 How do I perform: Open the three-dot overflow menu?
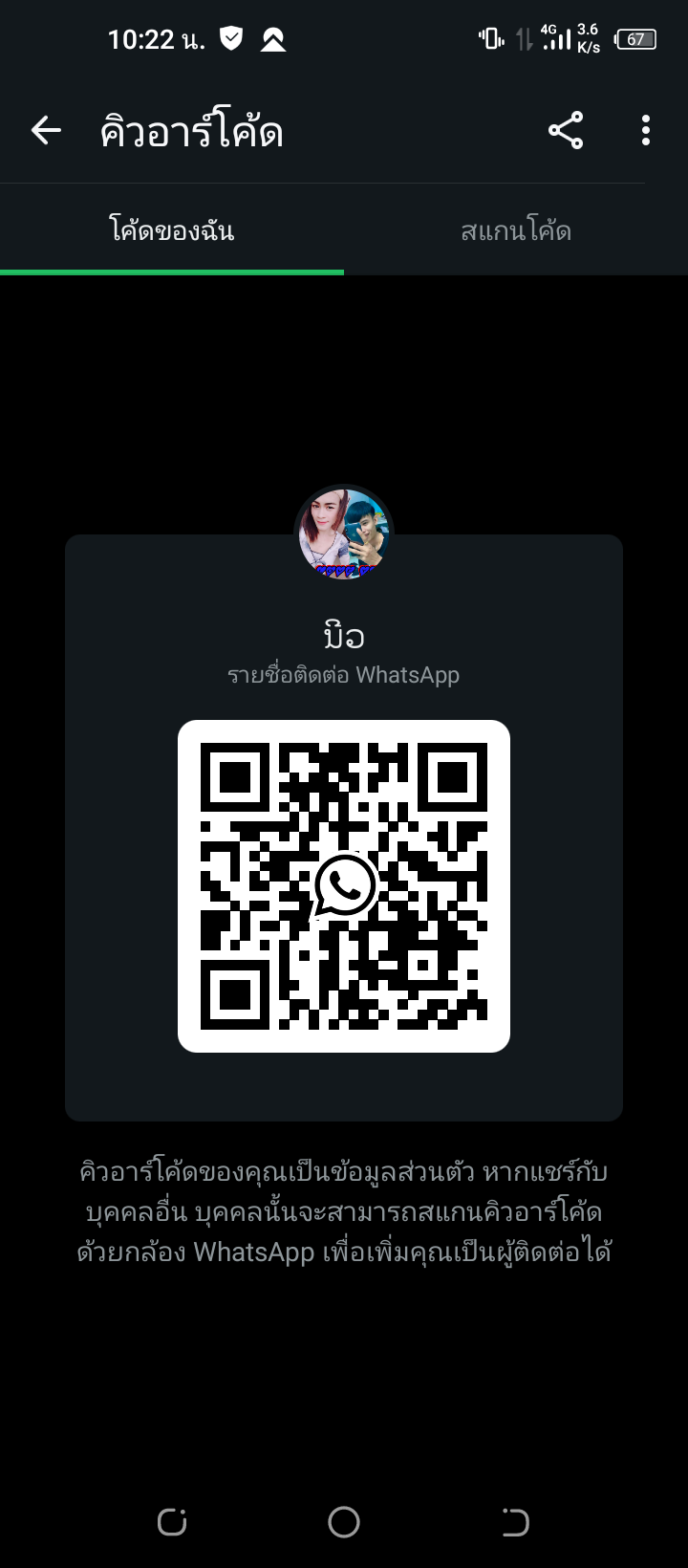(x=646, y=130)
